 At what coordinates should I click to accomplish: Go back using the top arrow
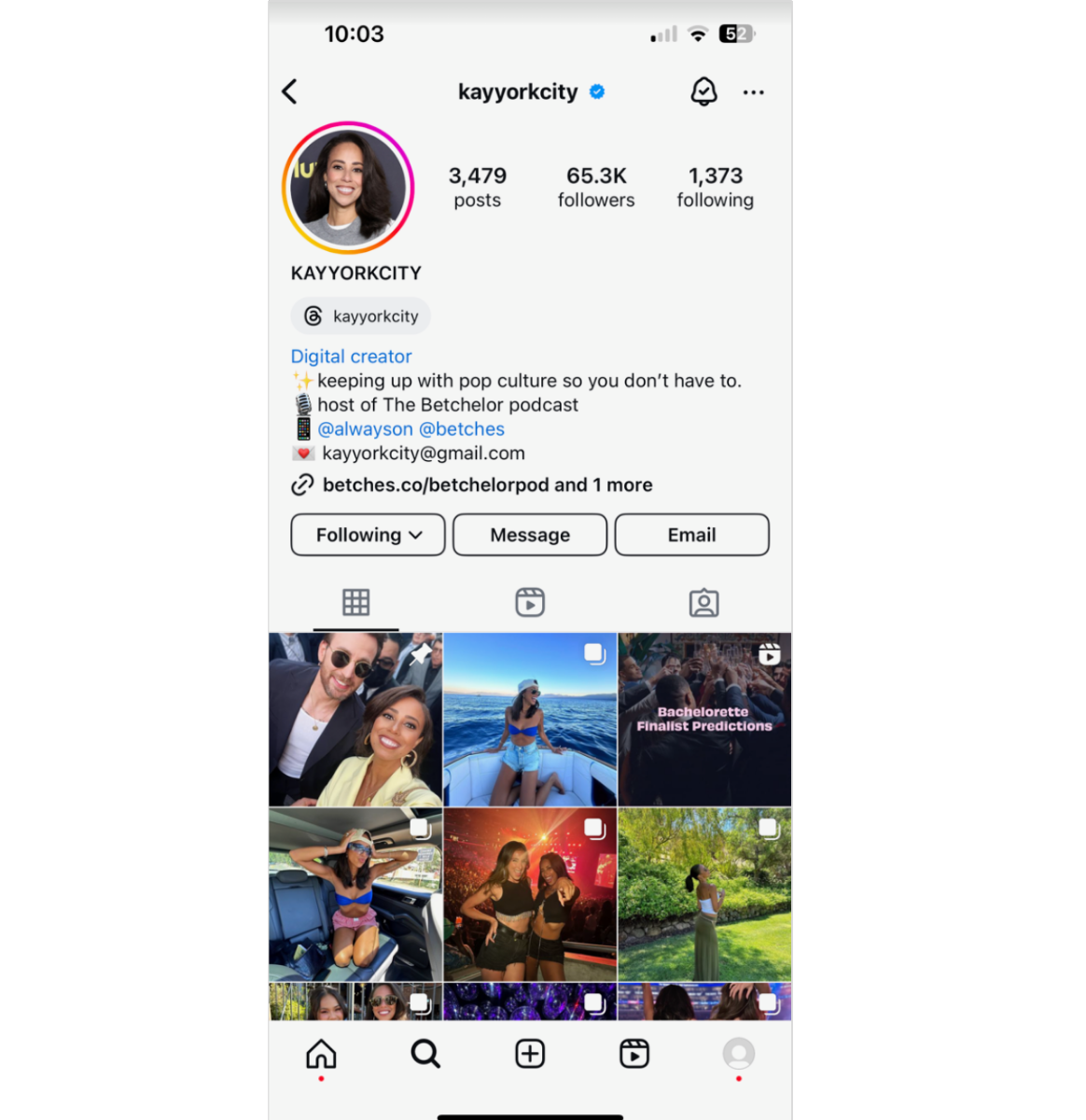pos(290,91)
